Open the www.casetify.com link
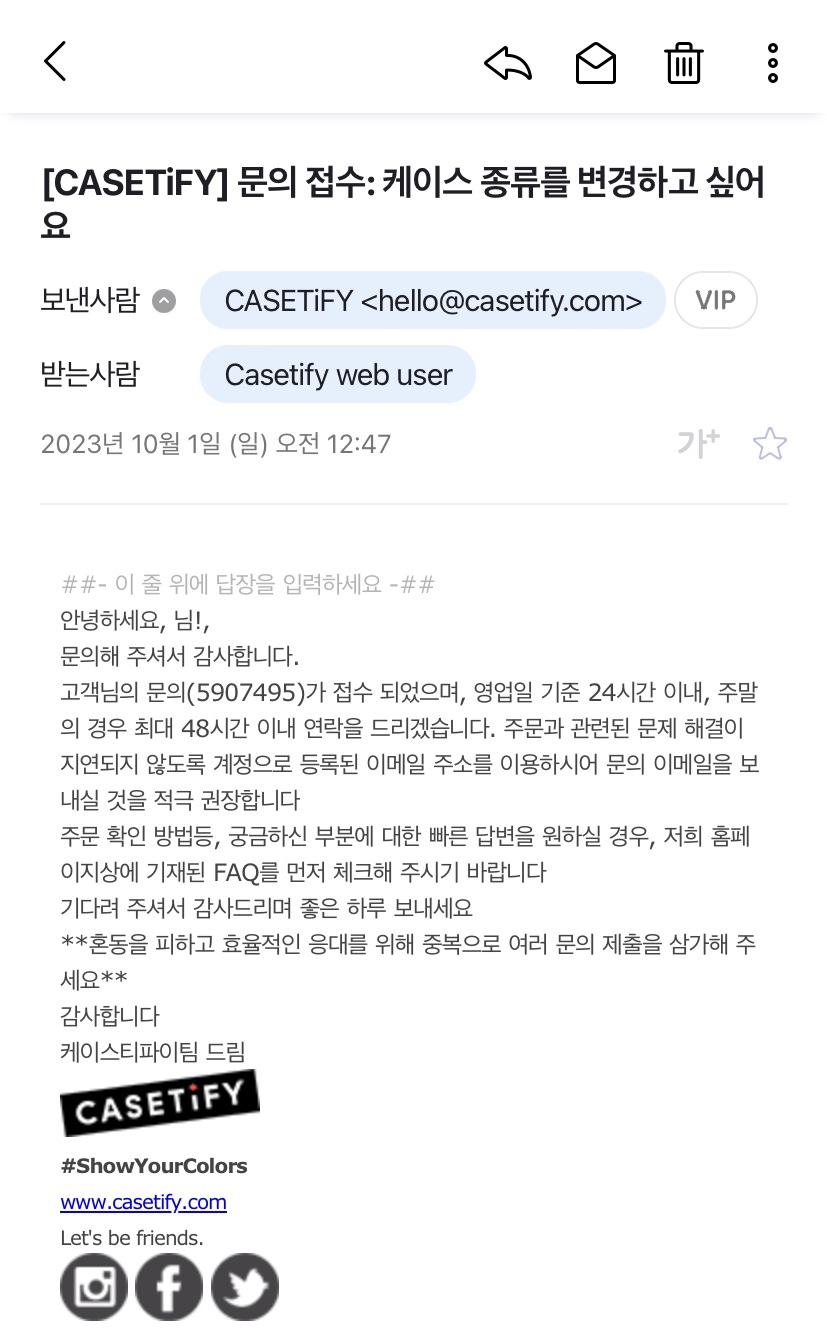The width and height of the screenshot is (827, 1338). click(143, 1202)
